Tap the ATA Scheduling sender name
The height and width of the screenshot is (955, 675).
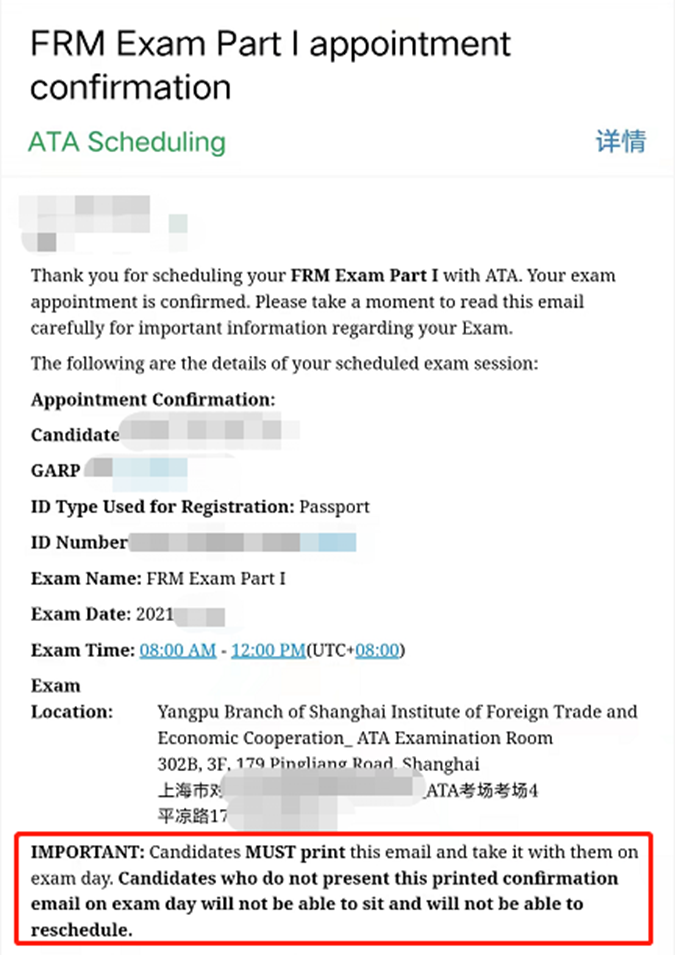tap(127, 142)
